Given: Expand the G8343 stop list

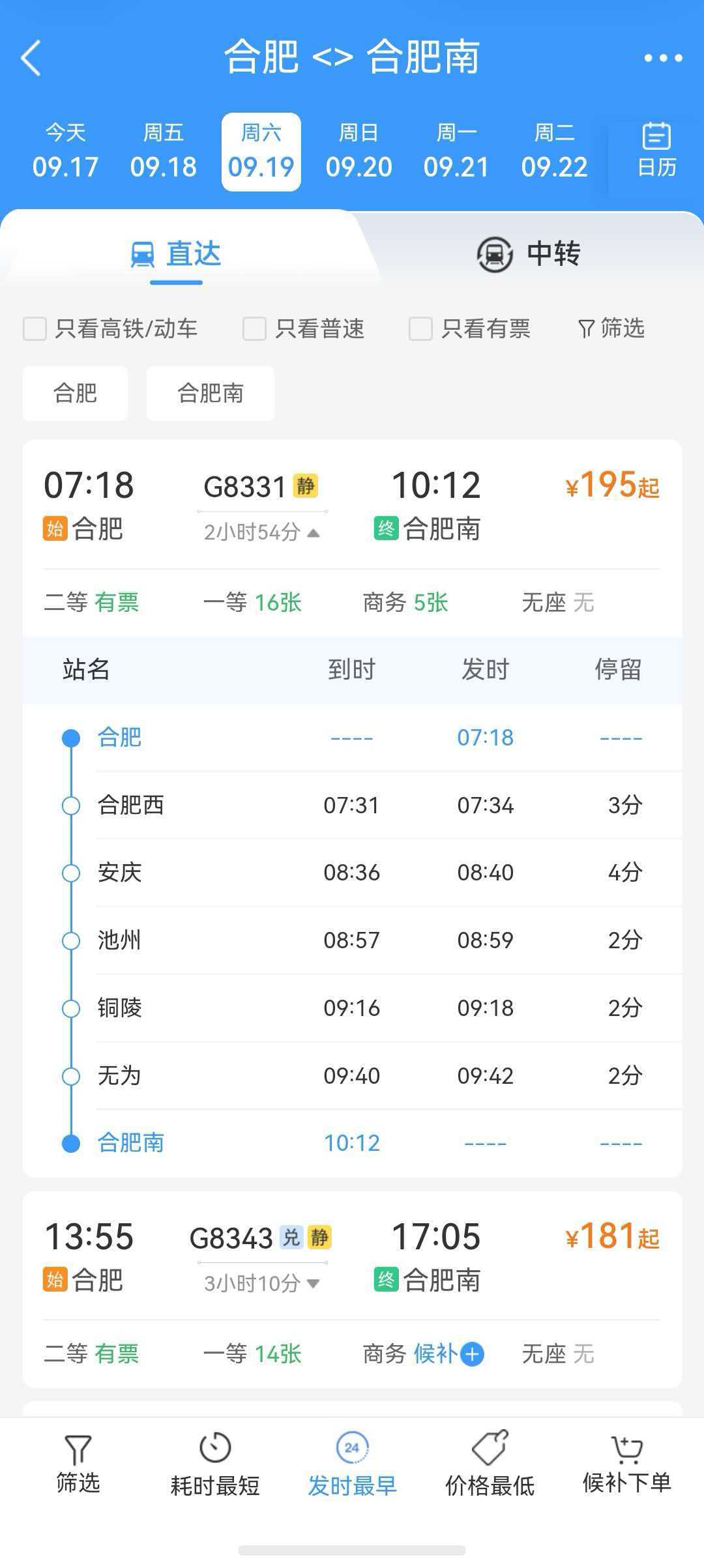Looking at the screenshot, I should [261, 1283].
